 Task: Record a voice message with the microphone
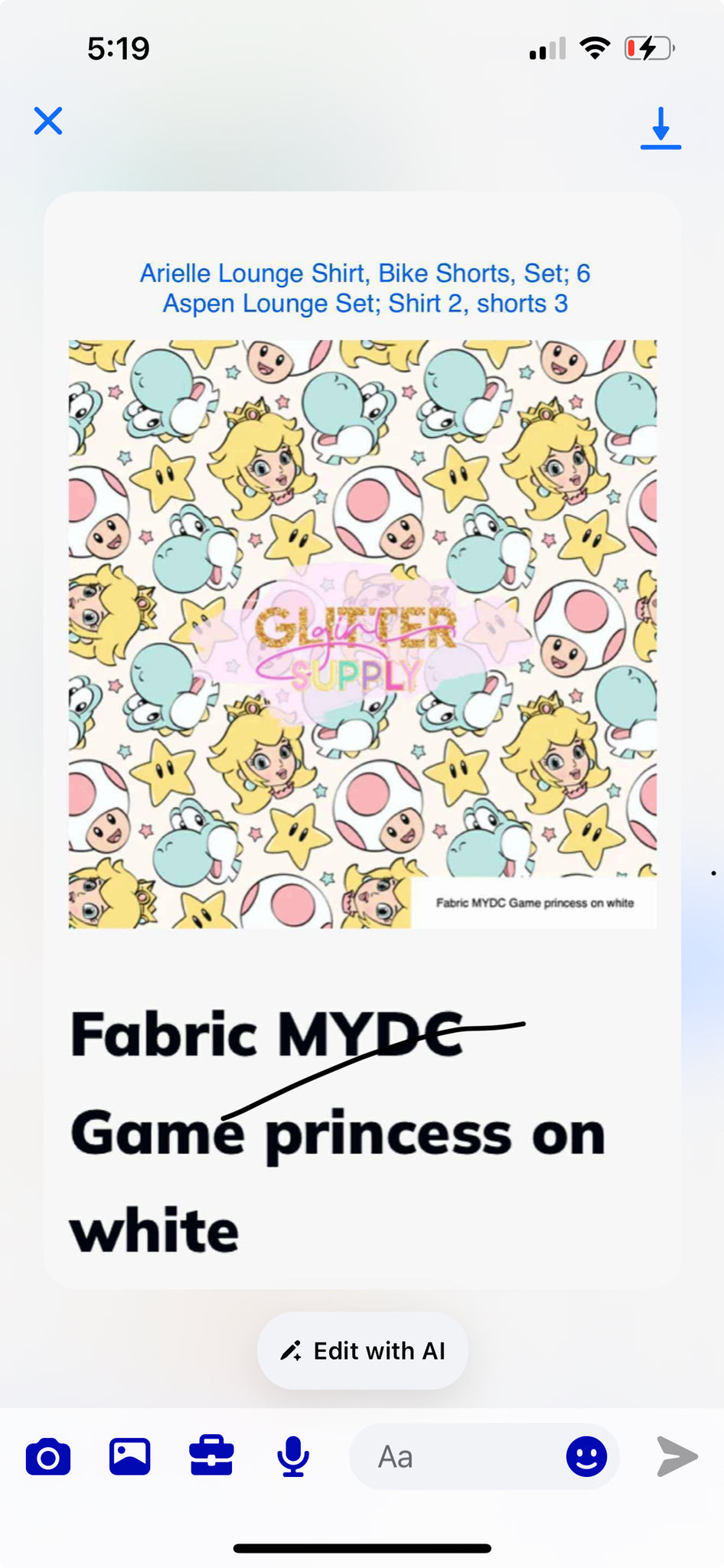coord(293,1456)
